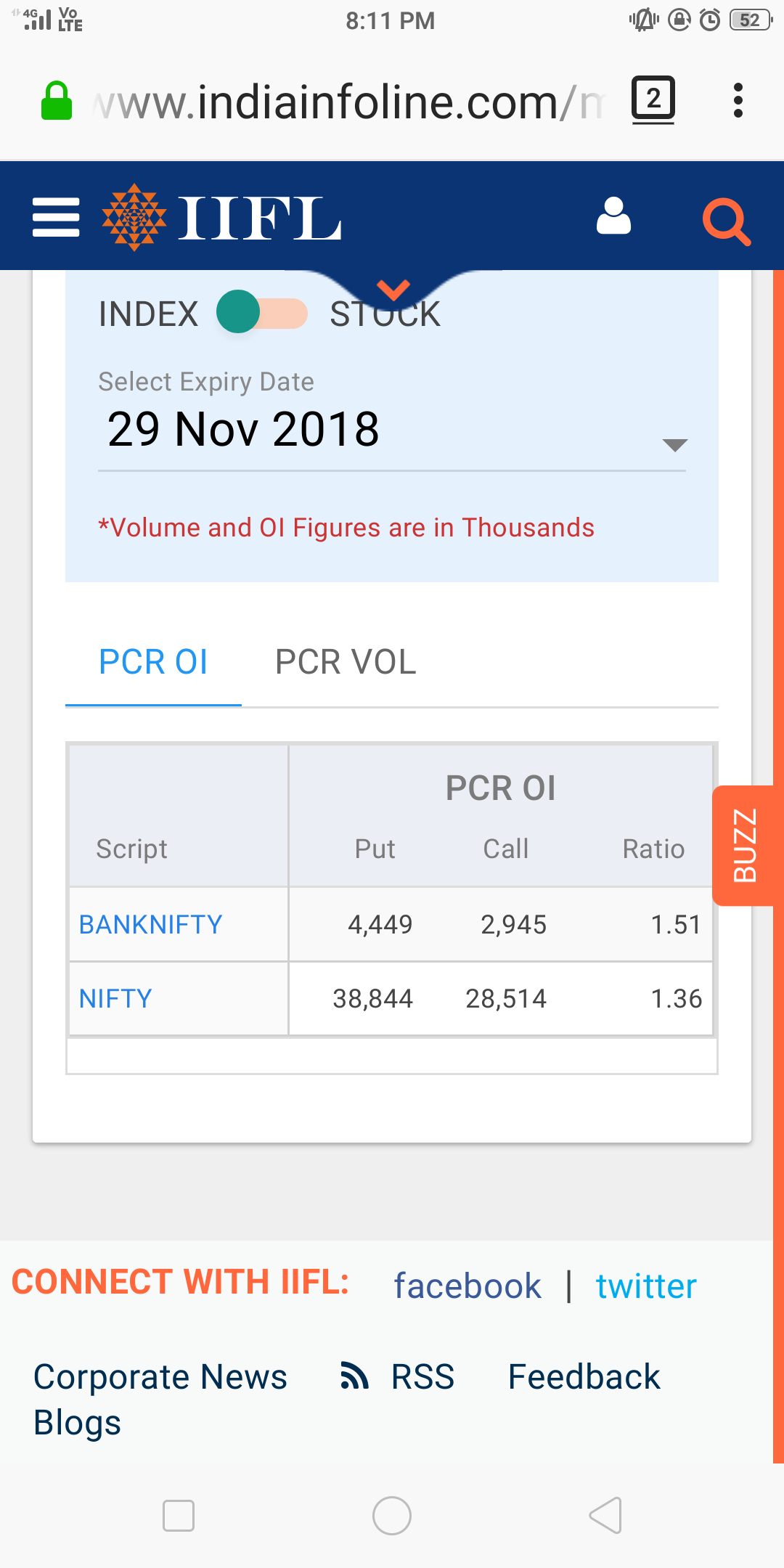
Task: Open the RSS feed link
Action: click(x=398, y=1377)
